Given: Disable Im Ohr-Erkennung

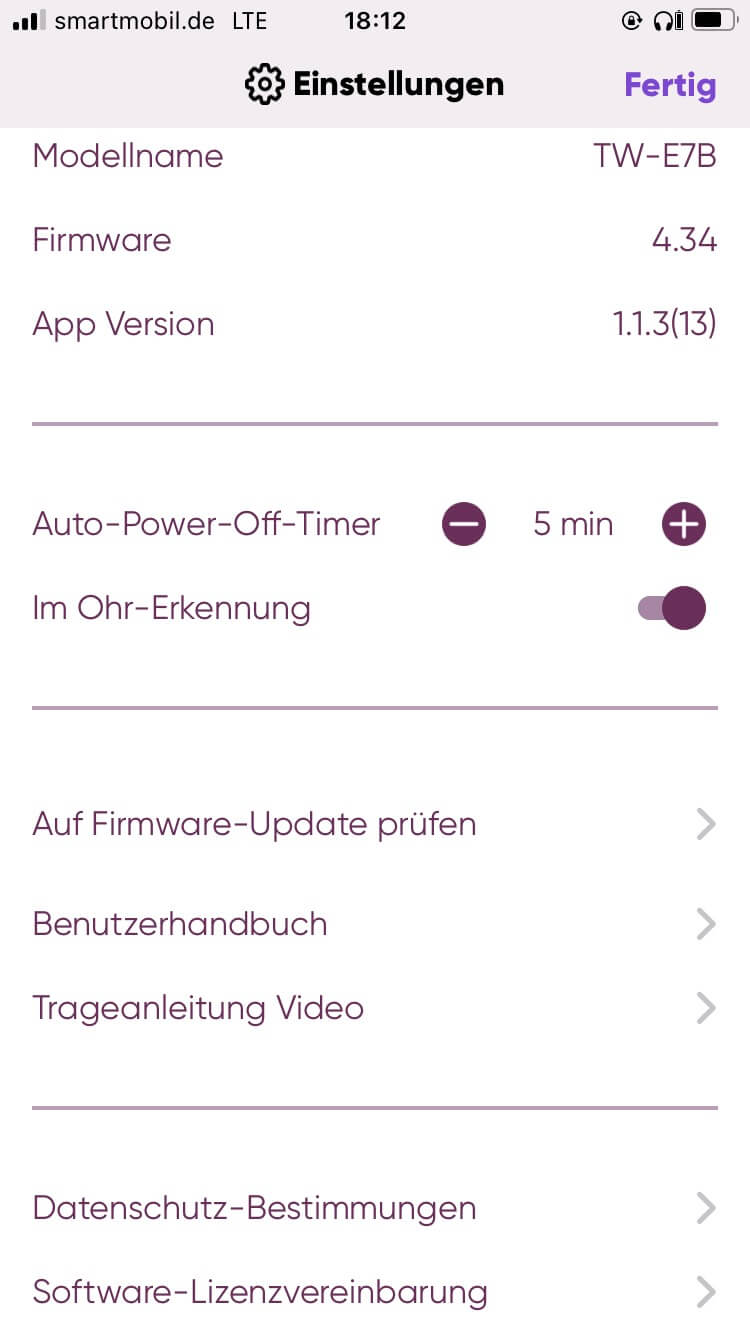Looking at the screenshot, I should (673, 608).
